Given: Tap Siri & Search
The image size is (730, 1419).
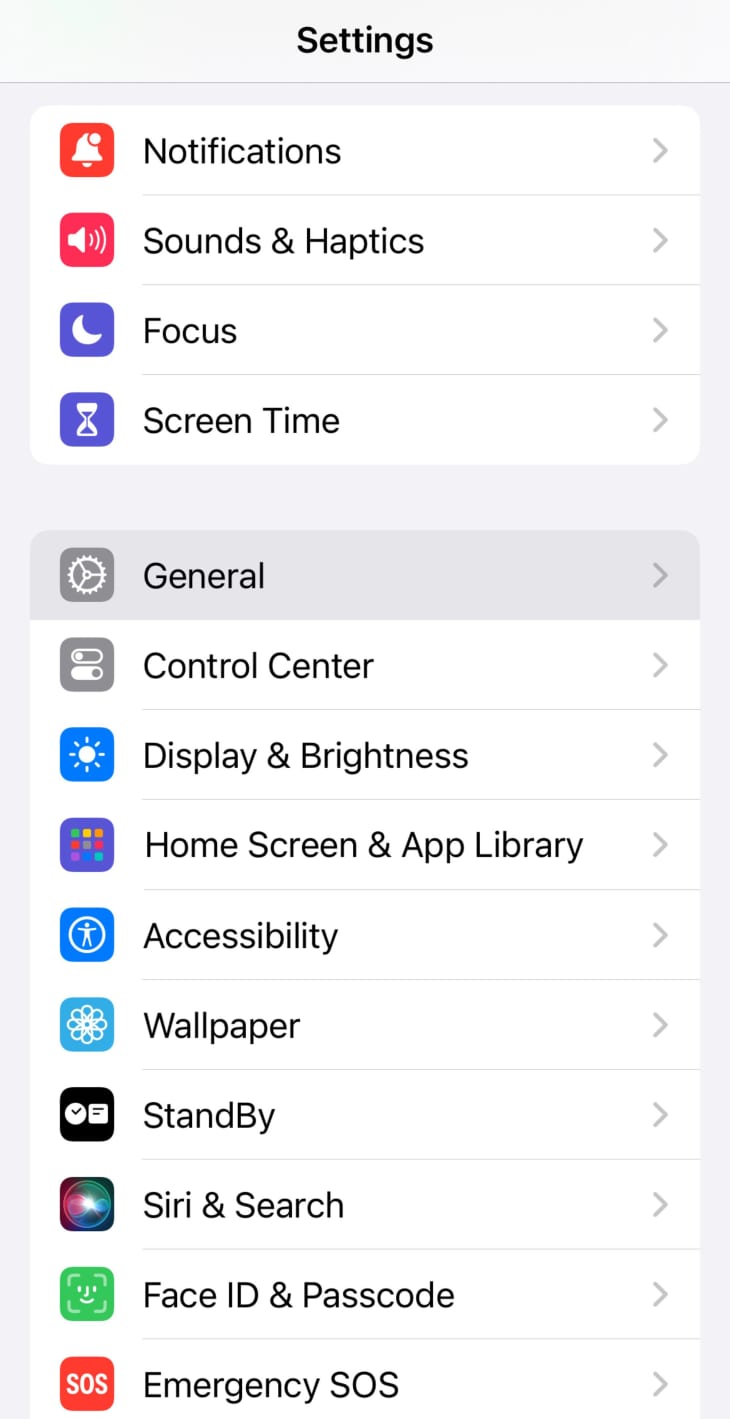Looking at the screenshot, I should click(x=364, y=1206).
